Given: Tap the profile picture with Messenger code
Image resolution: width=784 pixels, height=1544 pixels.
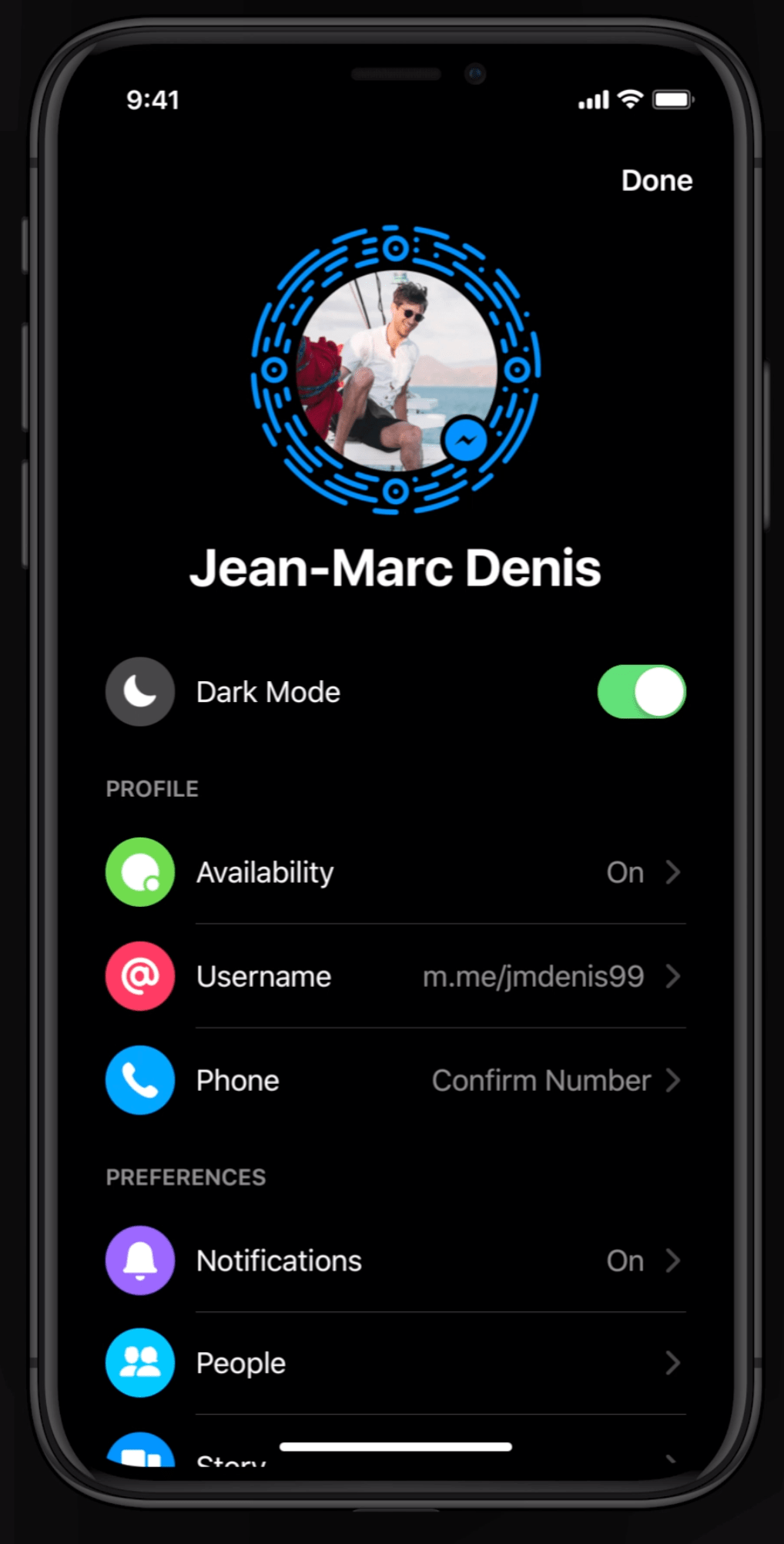Looking at the screenshot, I should pyautogui.click(x=396, y=370).
